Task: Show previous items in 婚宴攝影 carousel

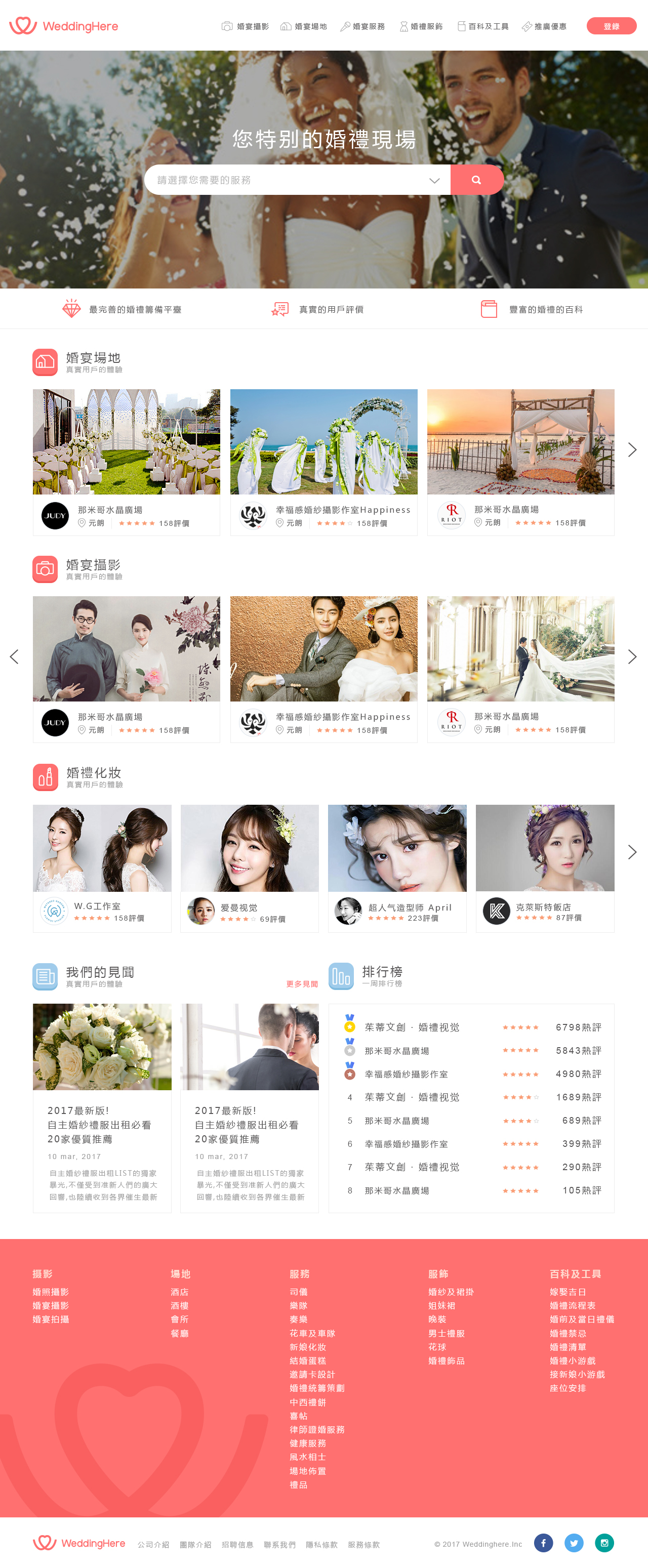Action: (14, 657)
